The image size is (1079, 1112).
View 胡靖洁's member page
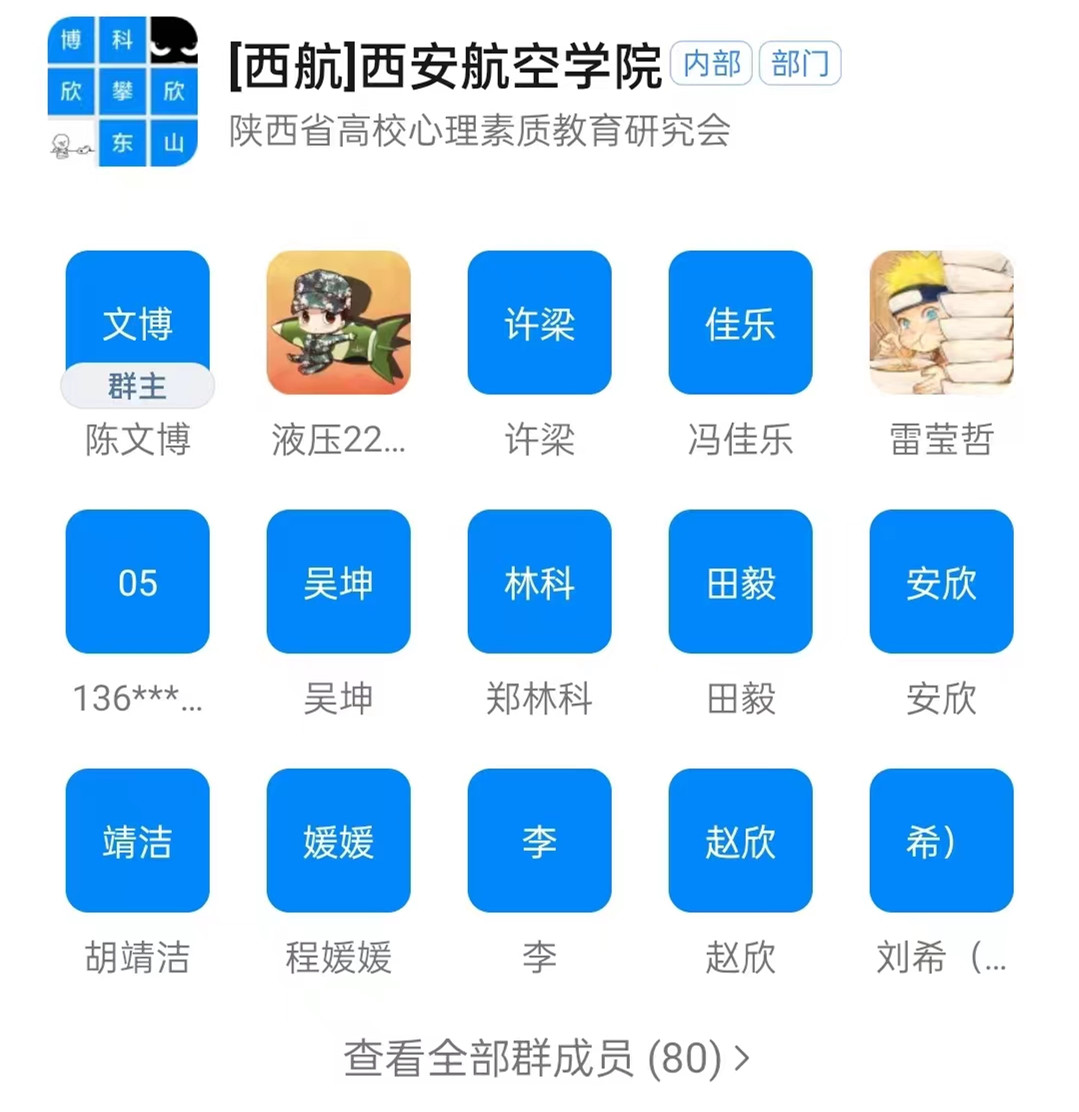137,840
